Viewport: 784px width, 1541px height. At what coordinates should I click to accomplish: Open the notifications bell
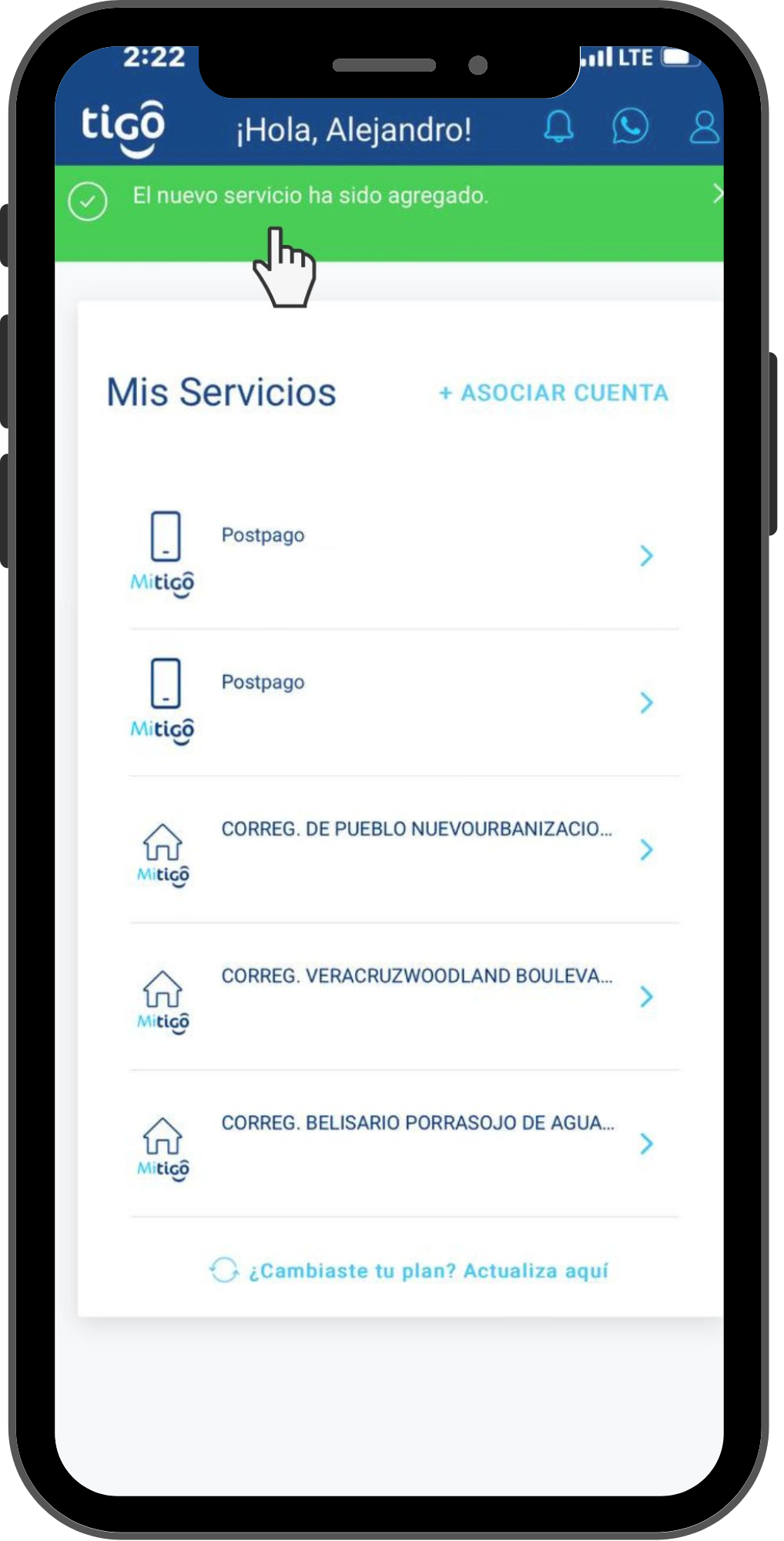558,127
